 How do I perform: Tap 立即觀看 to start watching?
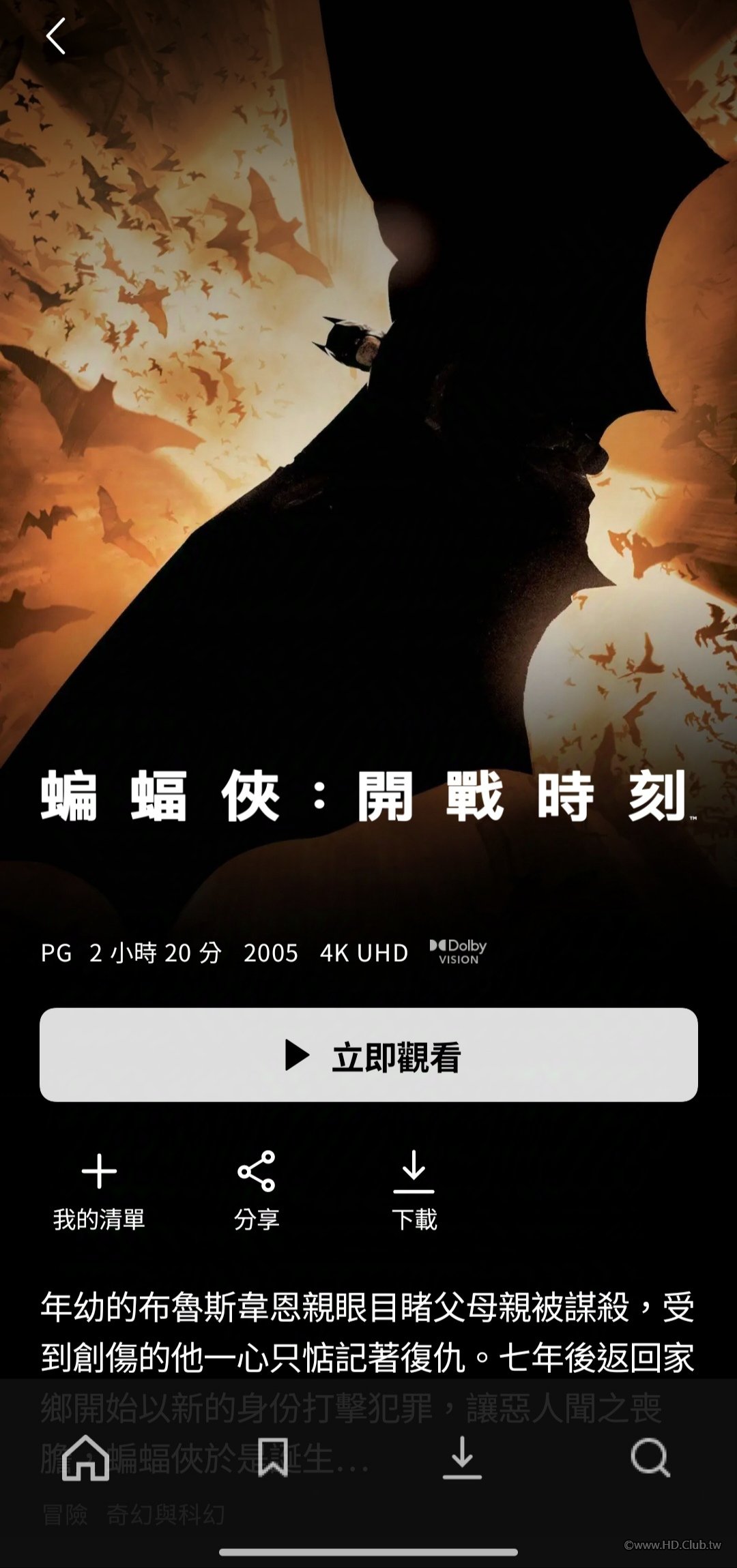[369, 1054]
